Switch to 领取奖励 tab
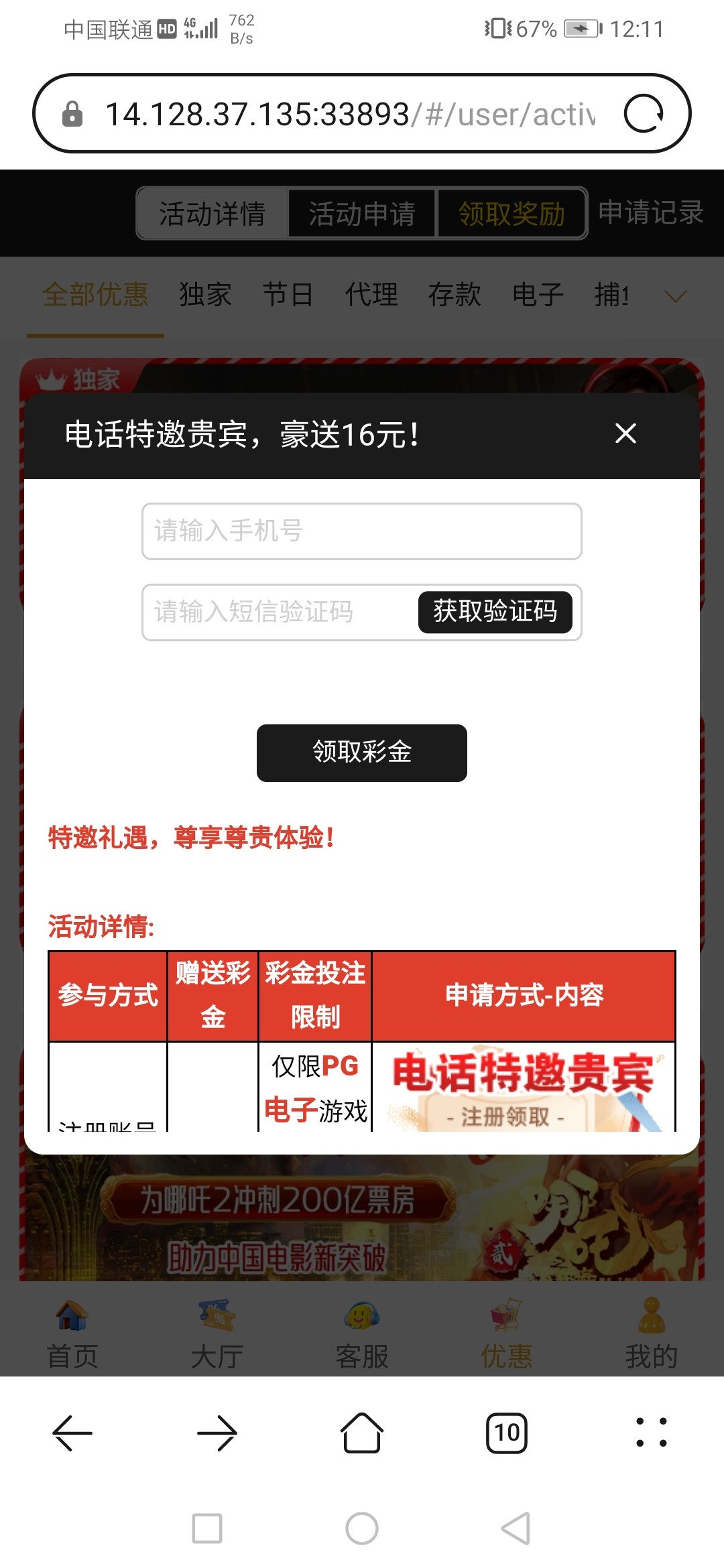This screenshot has width=724, height=1568. pos(511,214)
